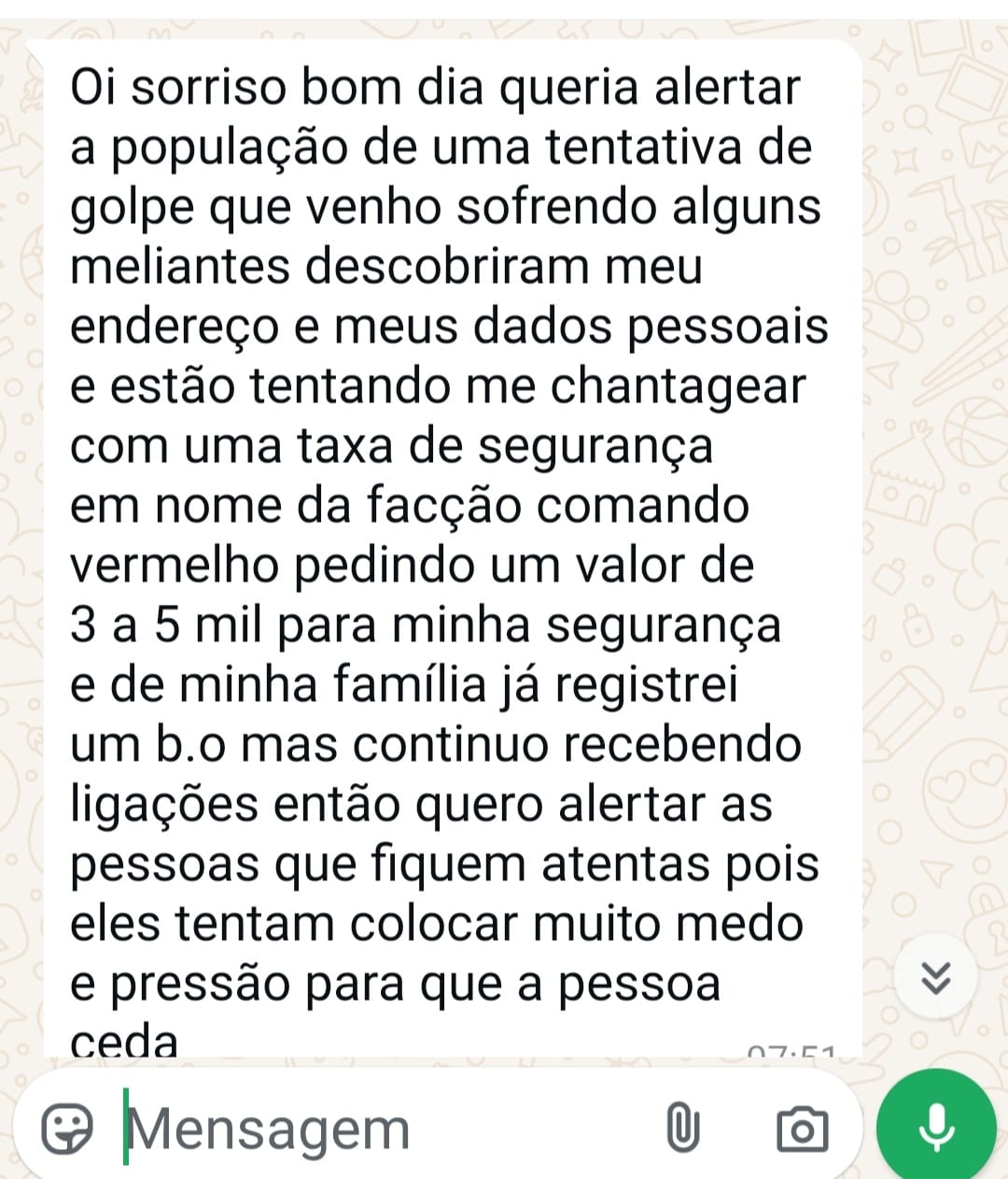
Task: Jump to latest messages with the down arrows
Action: [x=935, y=977]
